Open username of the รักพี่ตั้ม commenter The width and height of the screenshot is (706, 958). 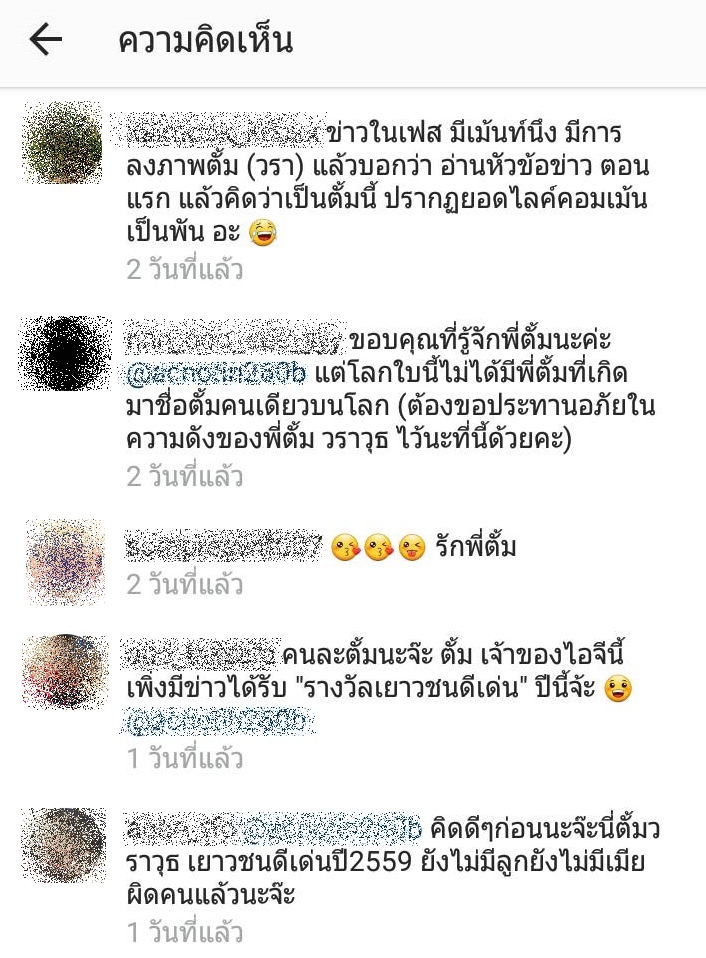pos(223,548)
